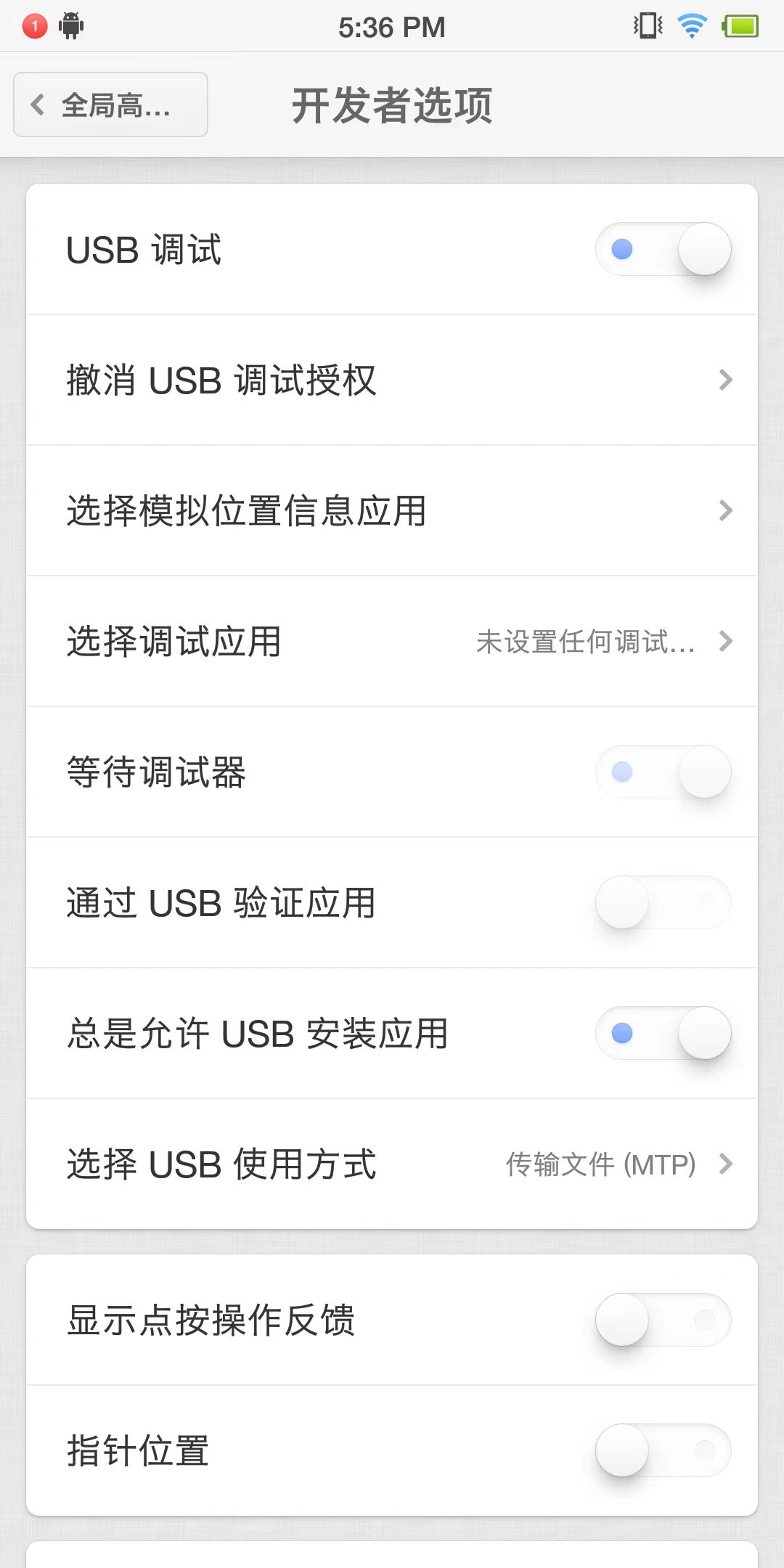Open 撤消 USB 调试授权
The width and height of the screenshot is (784, 1568).
(392, 380)
